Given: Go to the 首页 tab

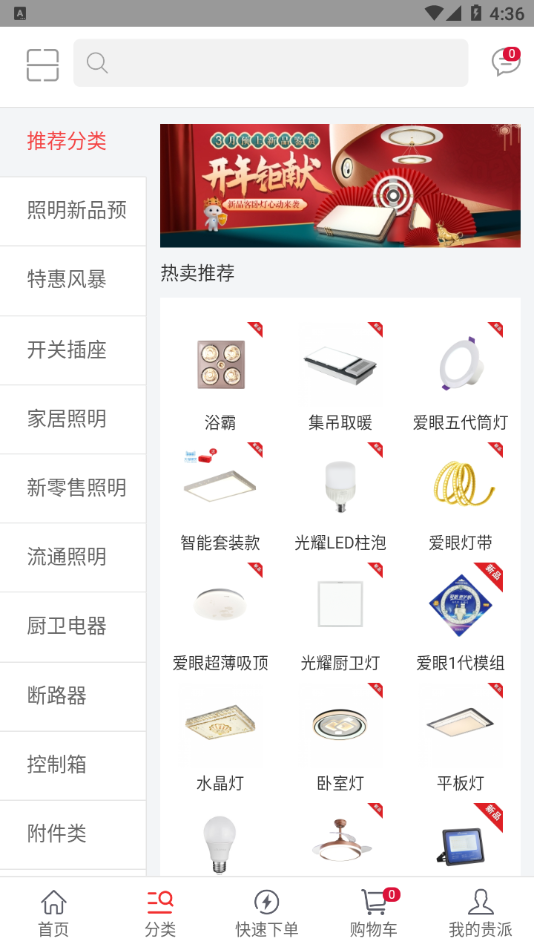Looking at the screenshot, I should tap(53, 914).
